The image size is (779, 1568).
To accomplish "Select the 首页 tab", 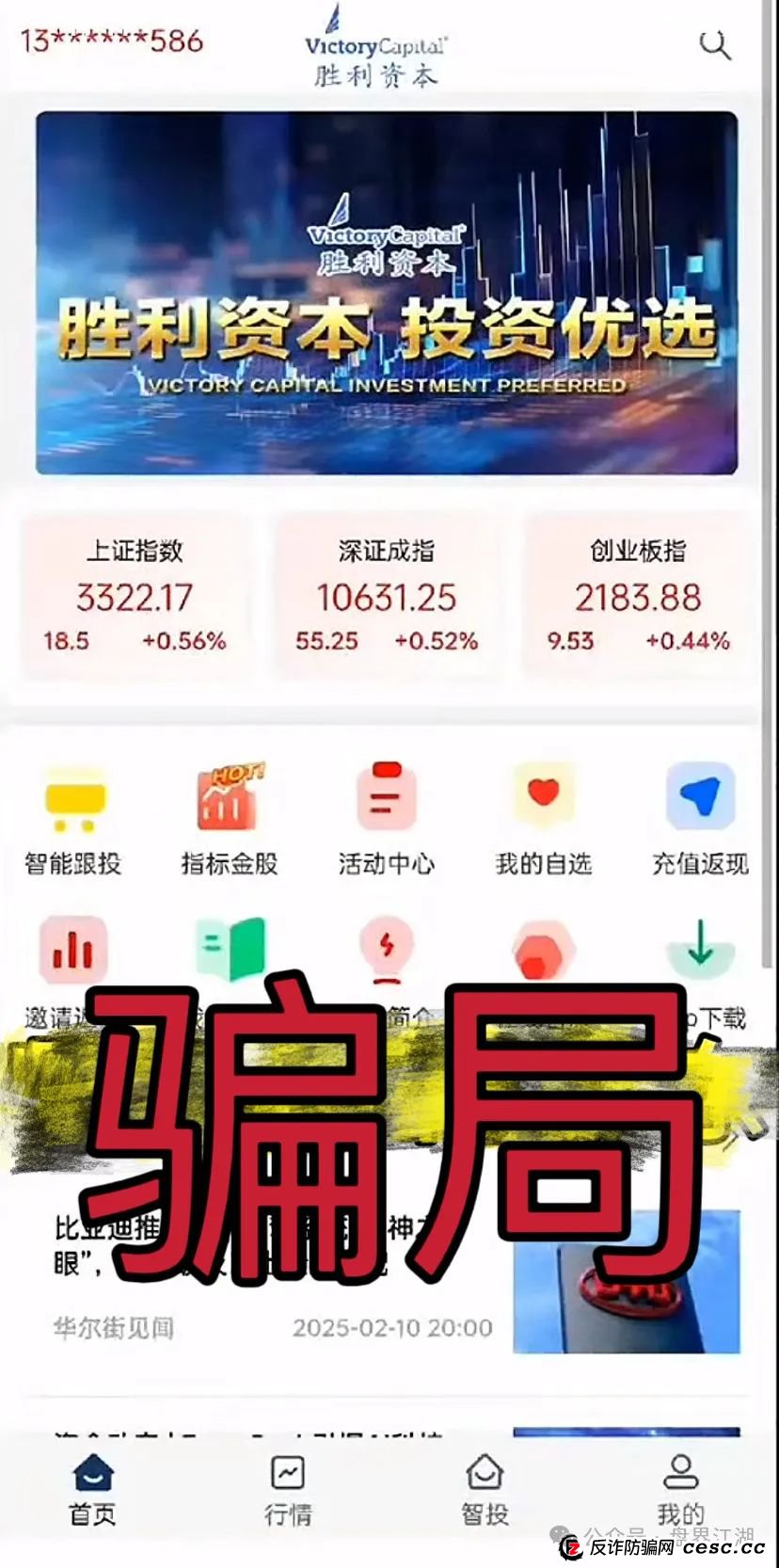I will tap(92, 1490).
